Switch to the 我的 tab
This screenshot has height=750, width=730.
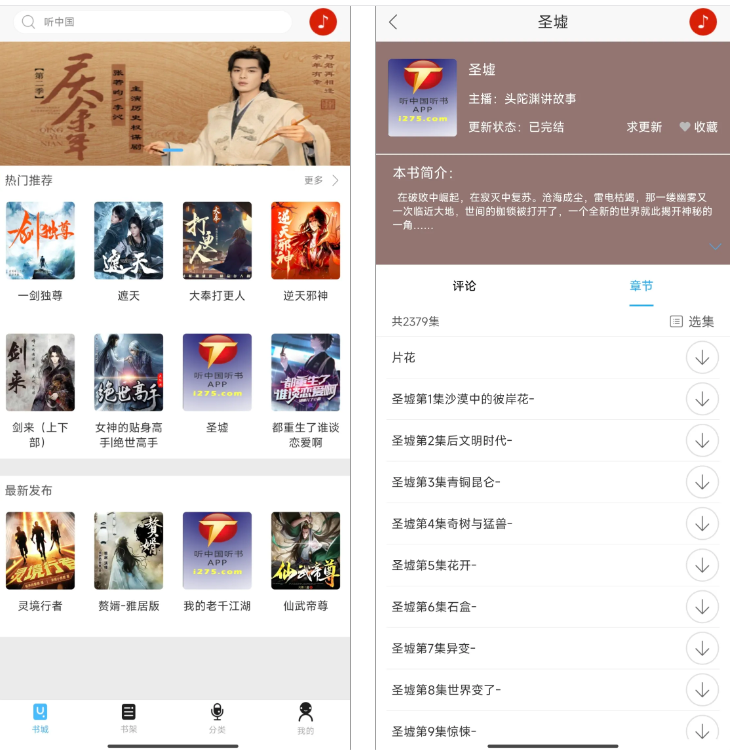(x=305, y=717)
